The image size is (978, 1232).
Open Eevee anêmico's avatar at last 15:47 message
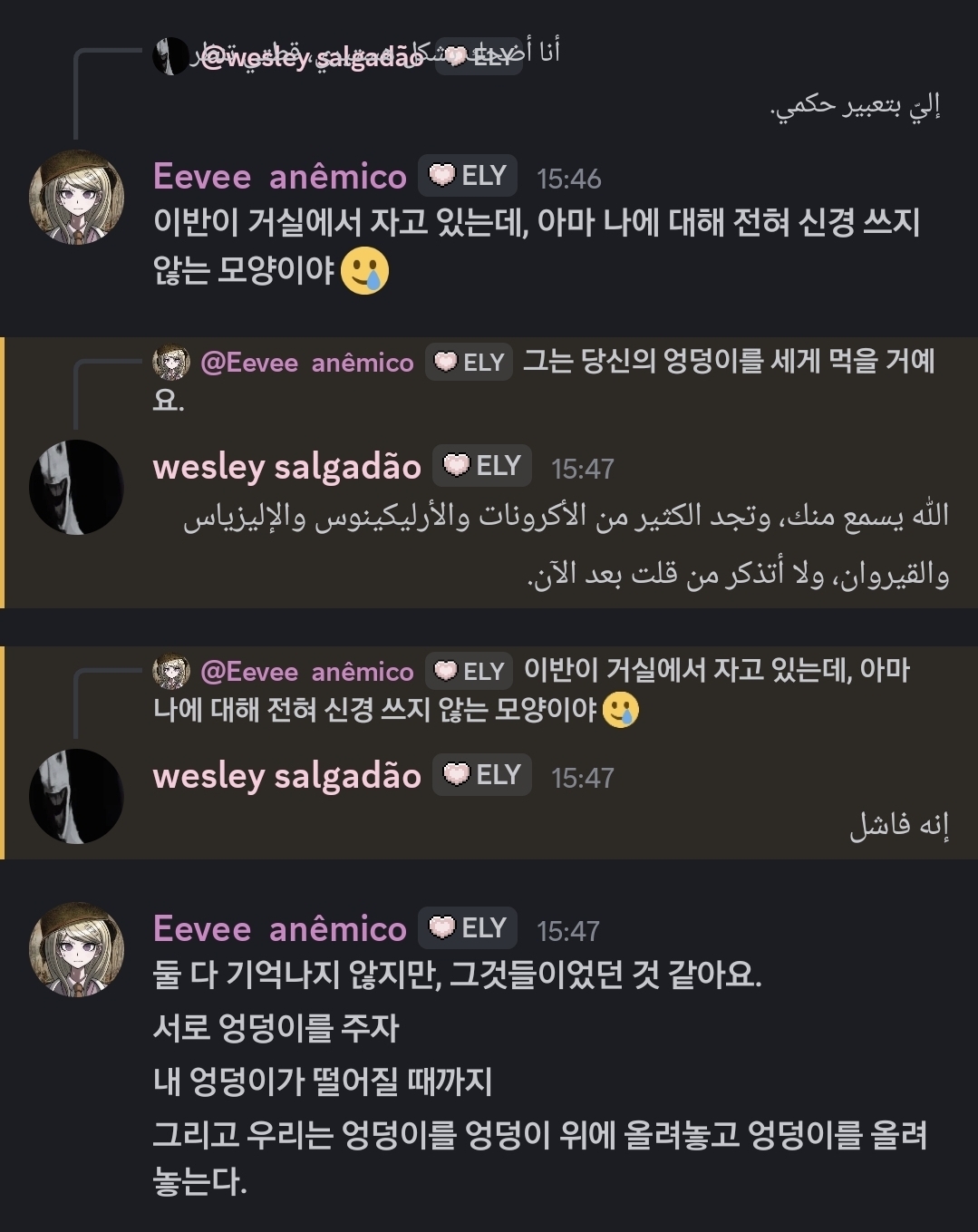point(76,949)
